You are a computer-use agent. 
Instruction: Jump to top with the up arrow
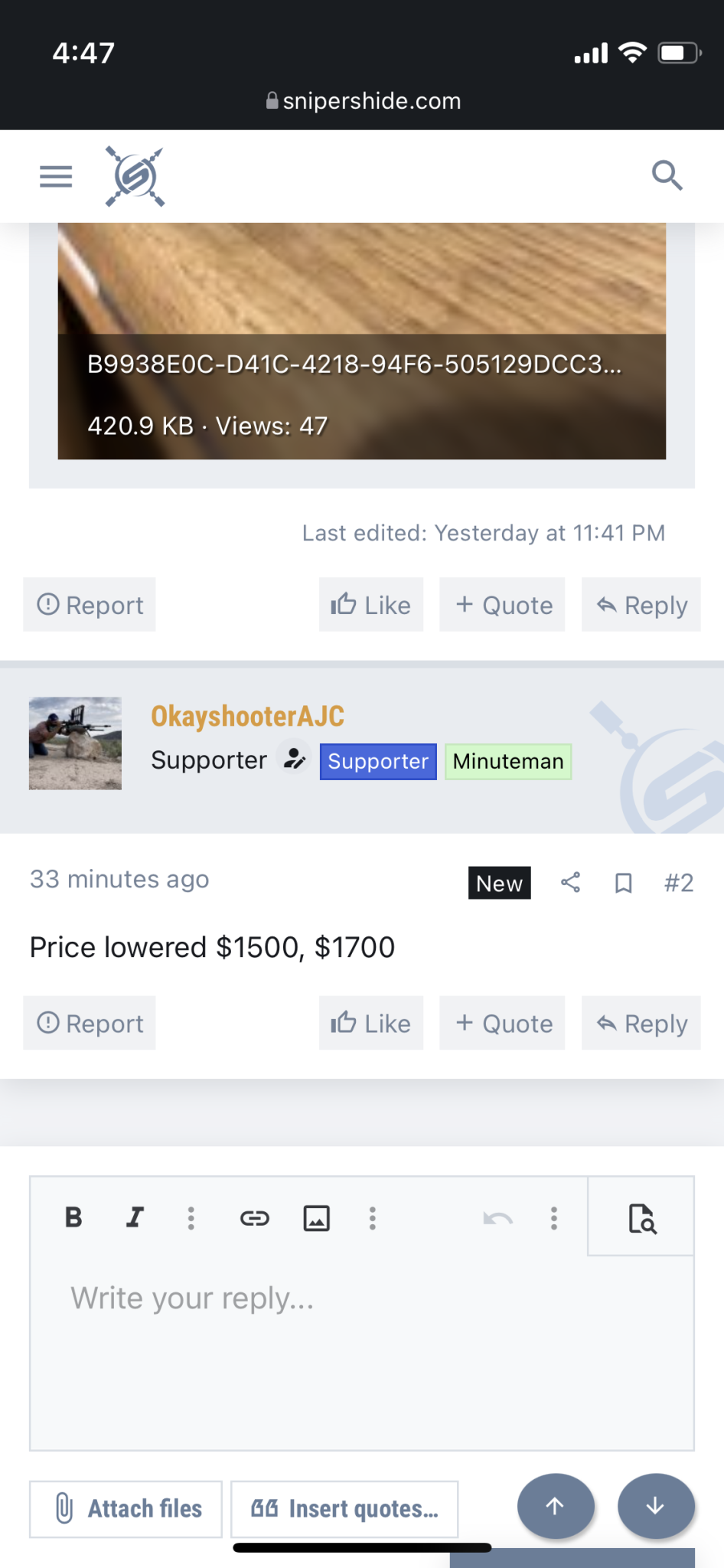click(x=556, y=1506)
